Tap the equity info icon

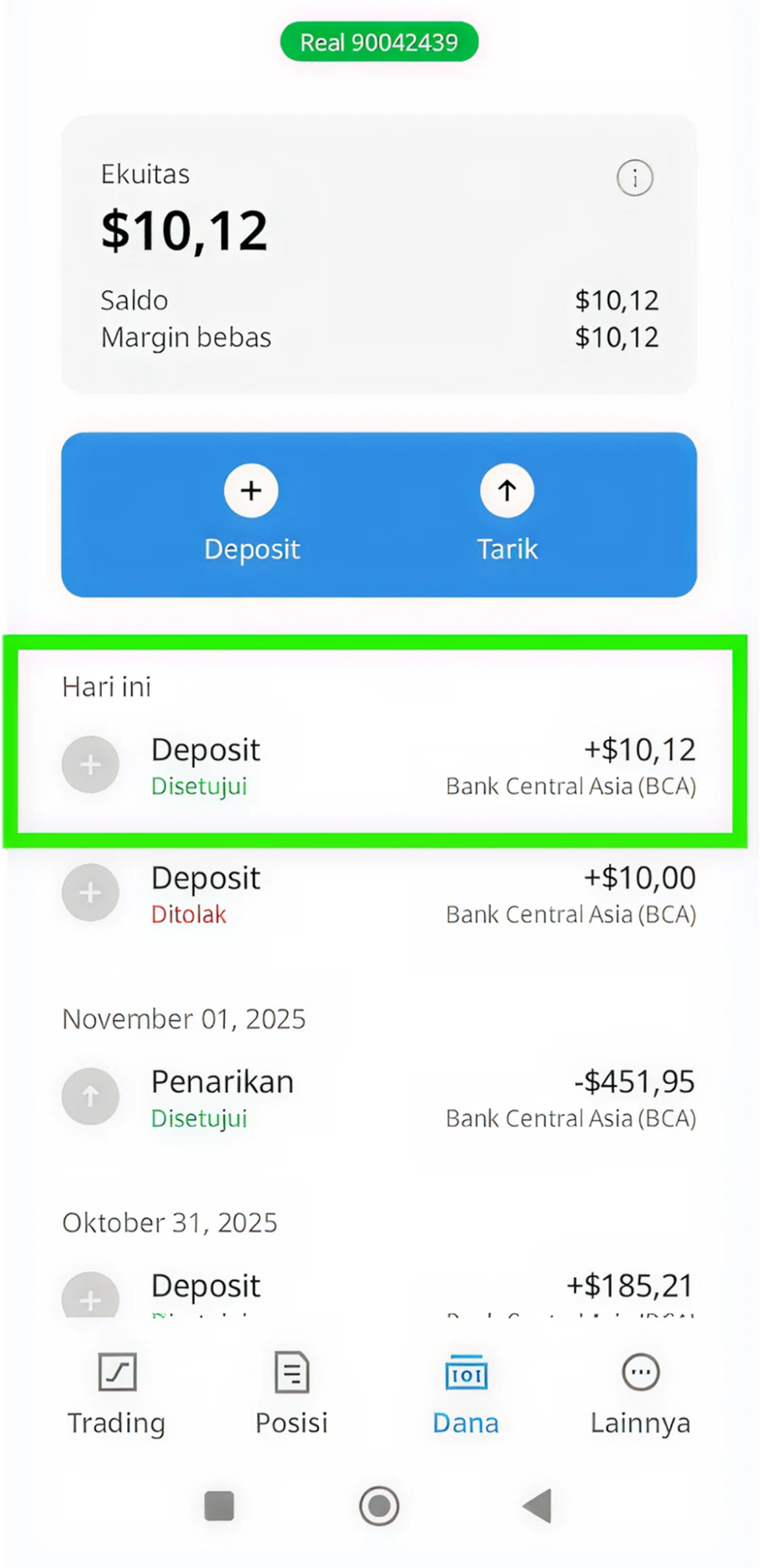pos(635,177)
